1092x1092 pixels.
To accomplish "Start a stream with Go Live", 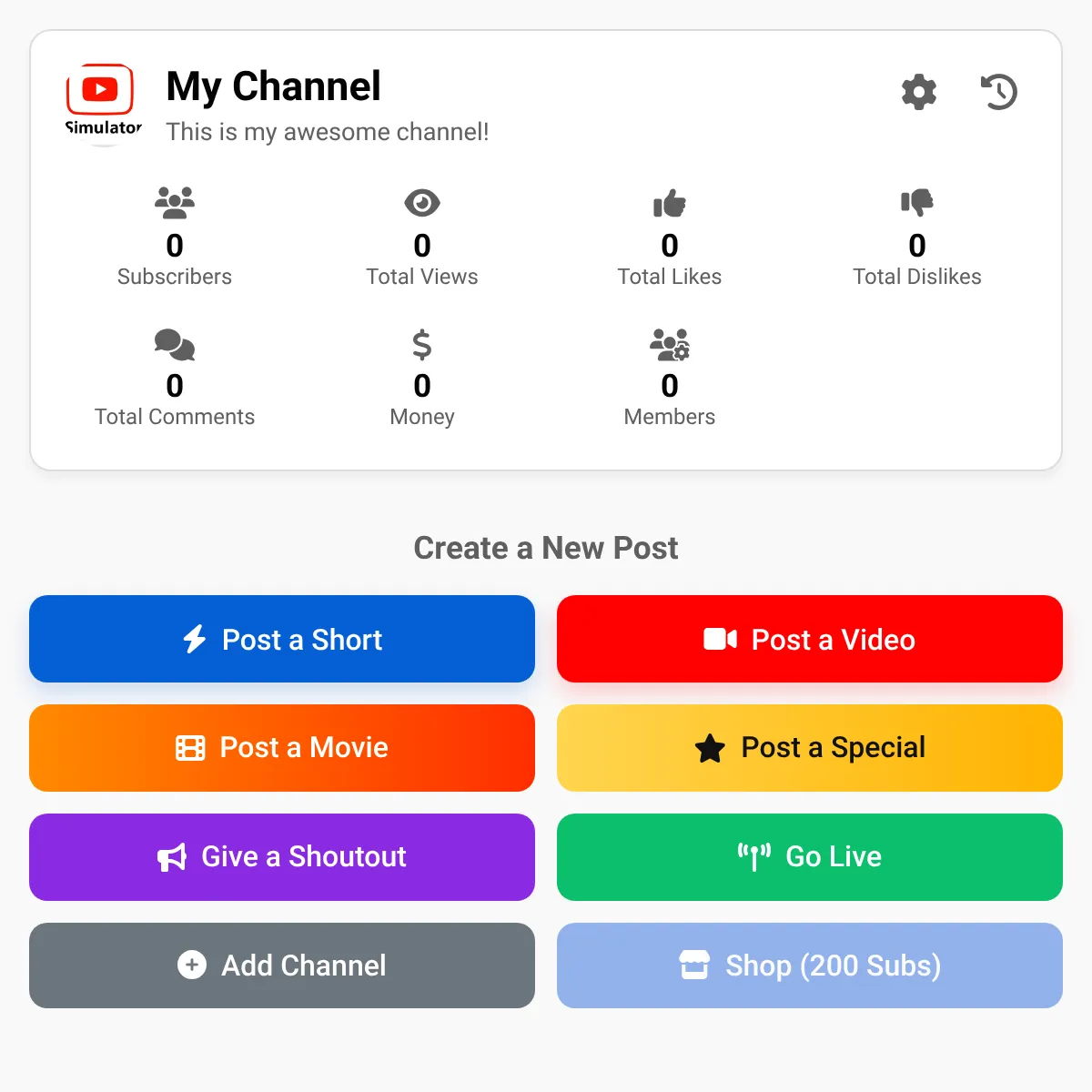I will (x=810, y=857).
